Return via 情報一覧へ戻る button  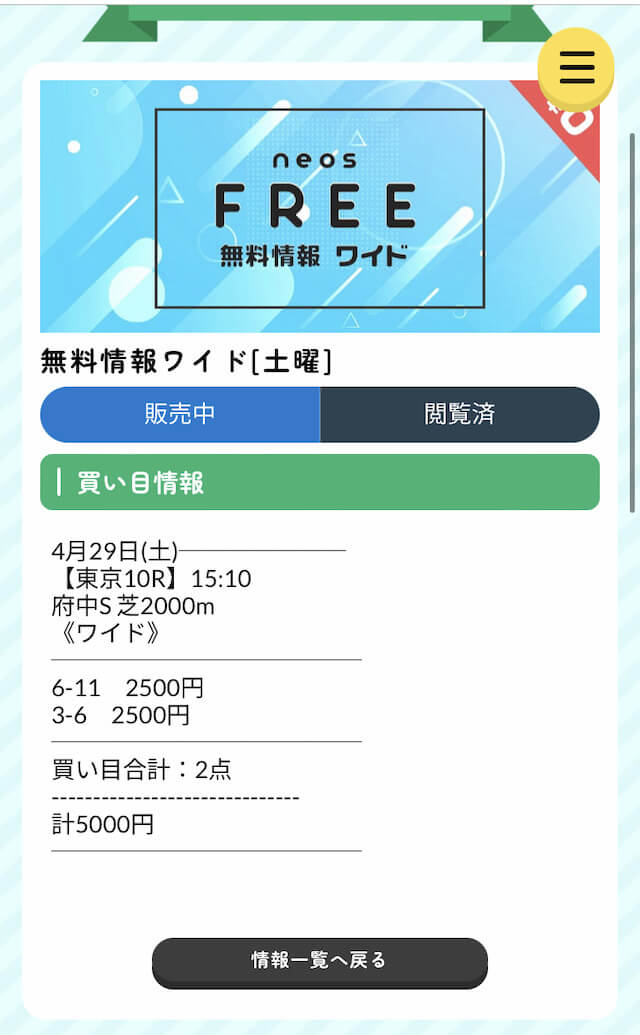tap(320, 962)
